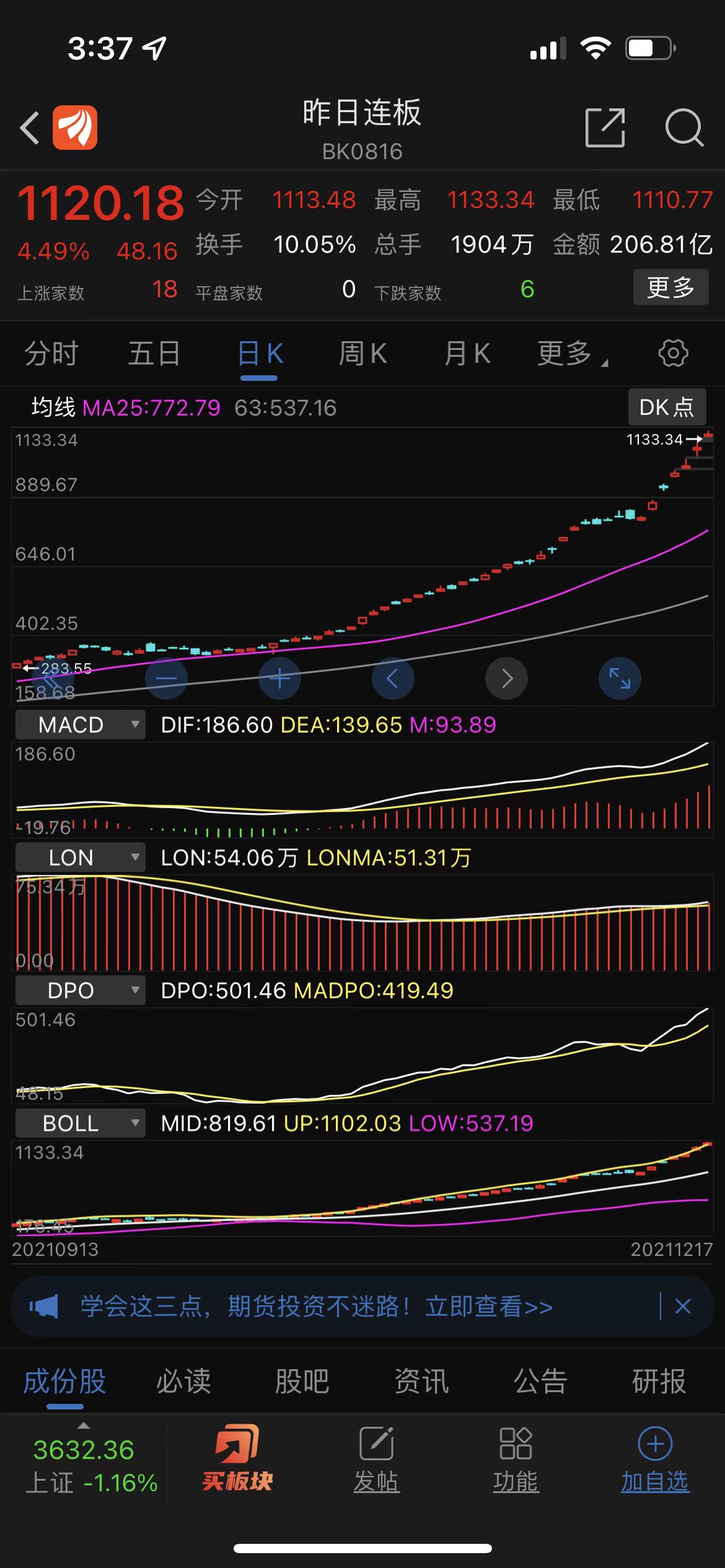Expand chart to fullscreen

pyautogui.click(x=620, y=679)
